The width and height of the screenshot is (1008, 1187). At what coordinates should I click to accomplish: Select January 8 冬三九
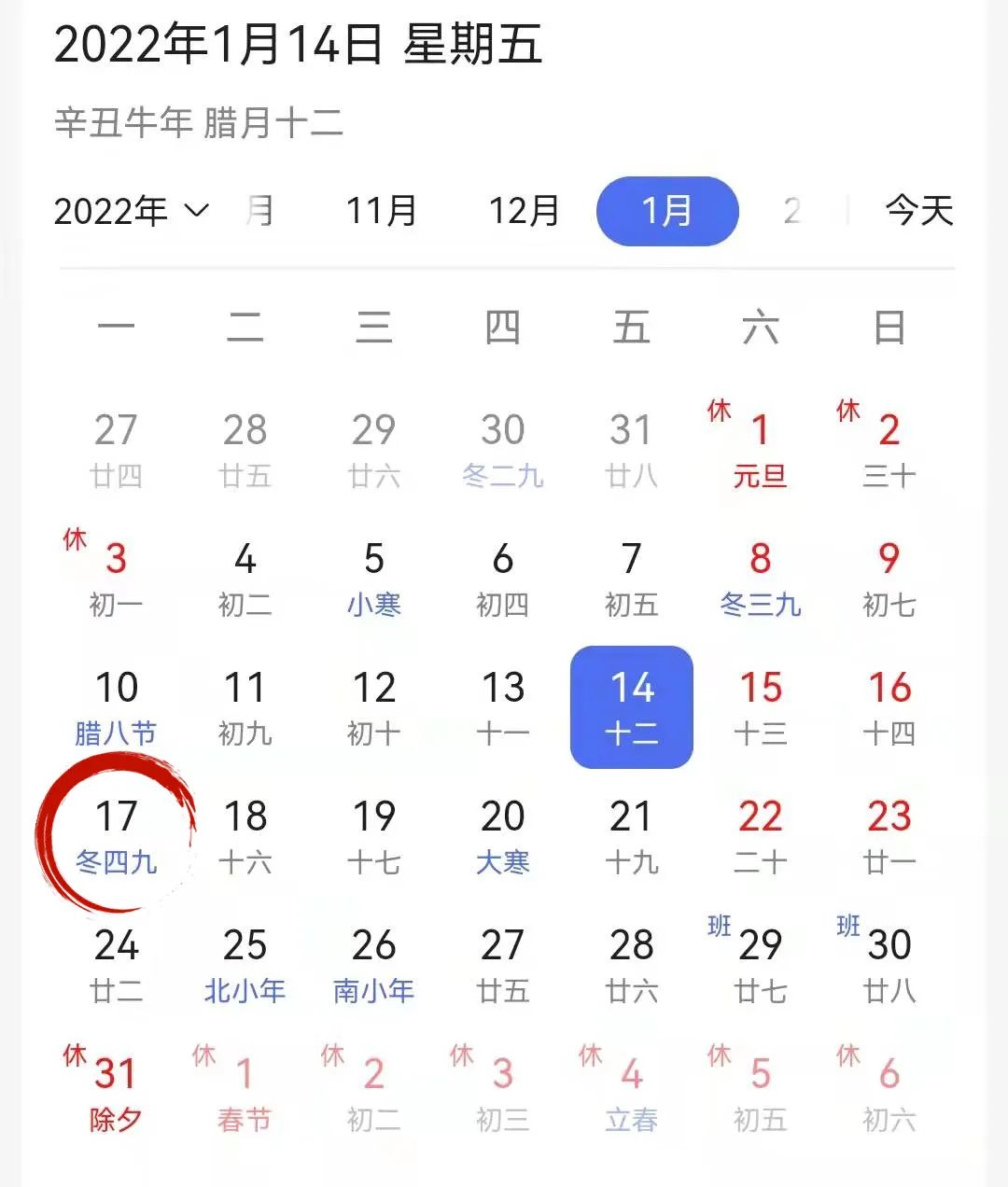coord(760,579)
